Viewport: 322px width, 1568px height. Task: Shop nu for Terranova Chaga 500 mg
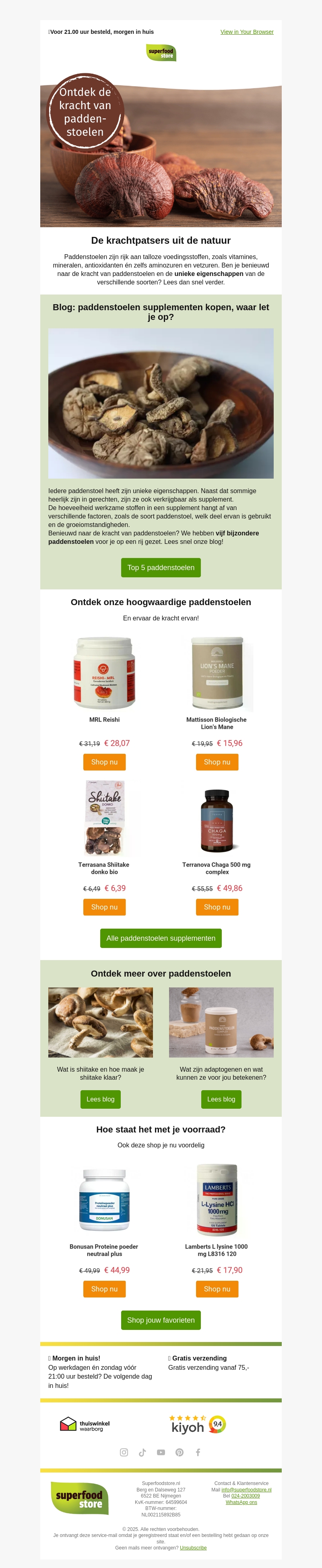point(217,907)
